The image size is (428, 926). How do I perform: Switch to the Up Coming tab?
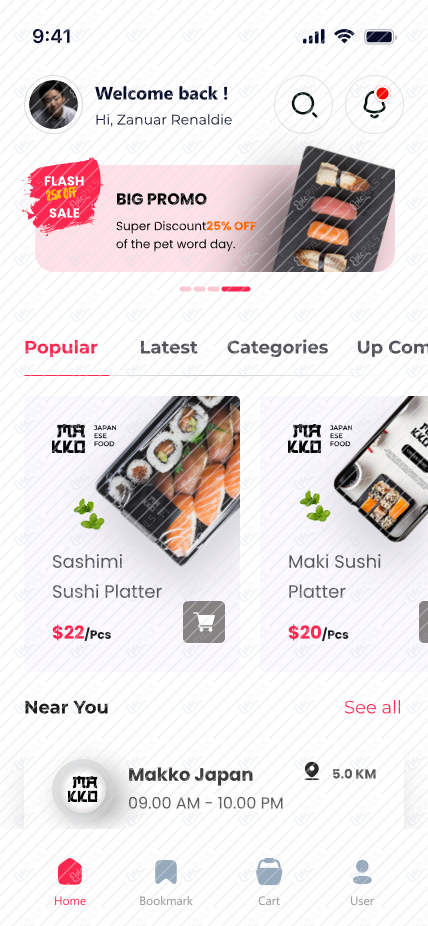pyautogui.click(x=392, y=347)
